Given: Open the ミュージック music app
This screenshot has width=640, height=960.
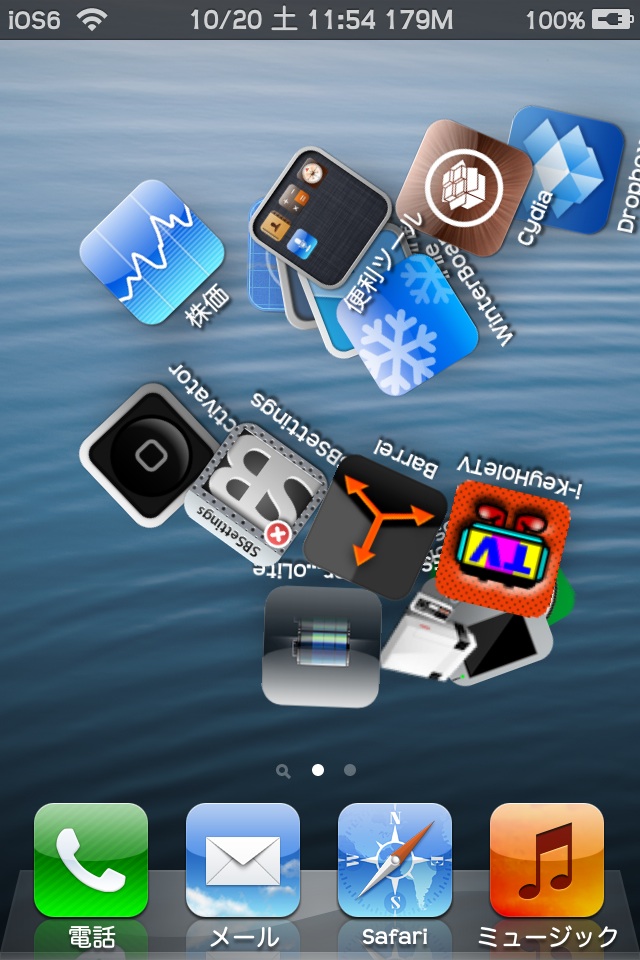Looking at the screenshot, I should tap(547, 860).
